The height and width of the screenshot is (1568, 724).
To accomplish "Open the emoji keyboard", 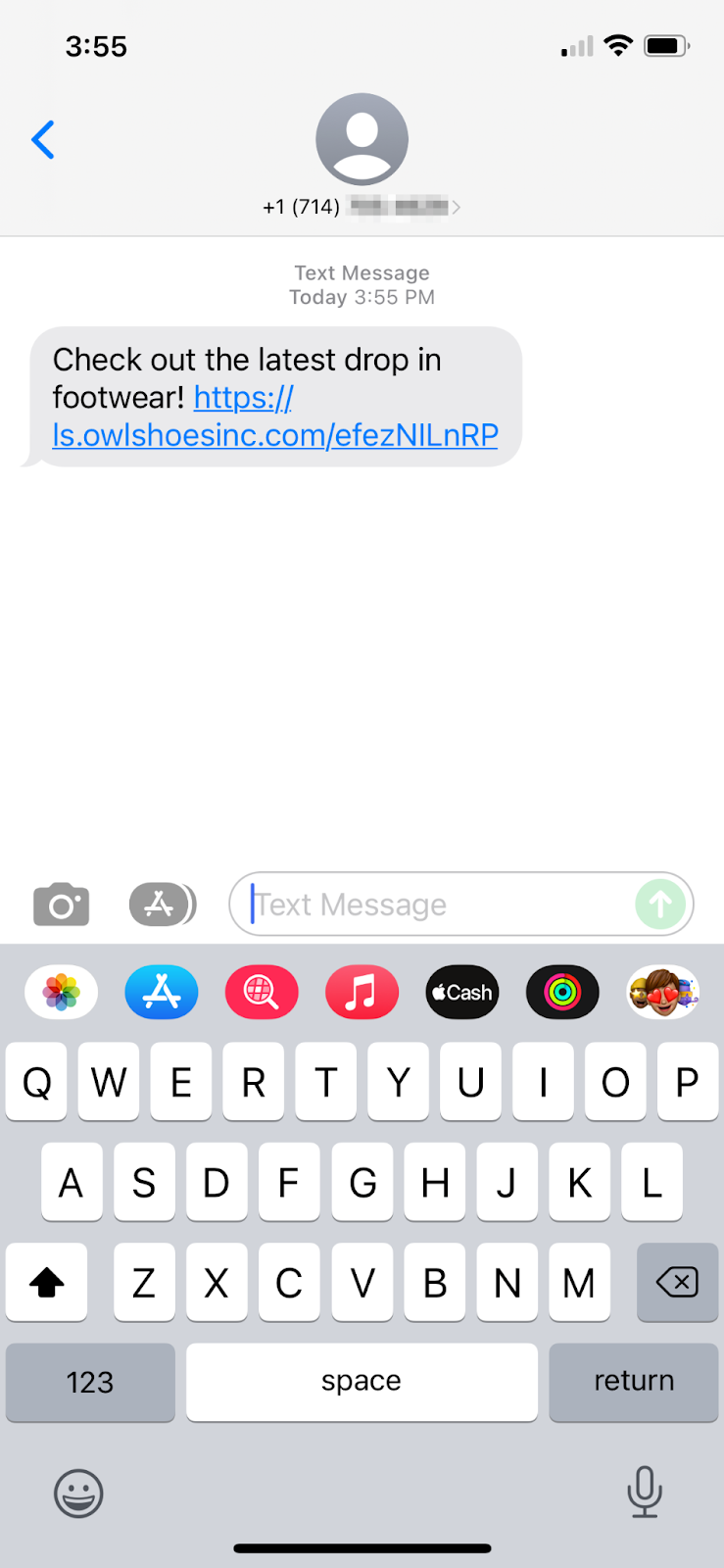I will coord(78,1494).
